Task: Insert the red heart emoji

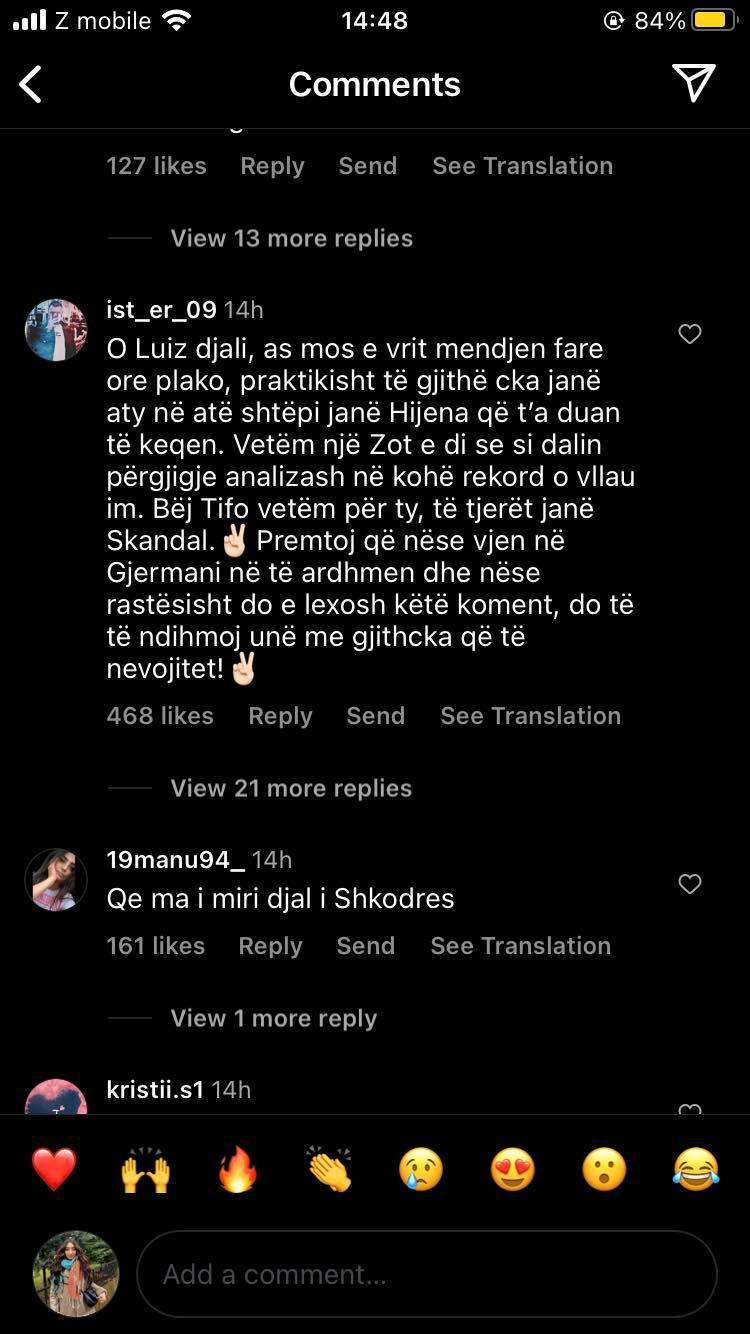Action: [x=54, y=1168]
